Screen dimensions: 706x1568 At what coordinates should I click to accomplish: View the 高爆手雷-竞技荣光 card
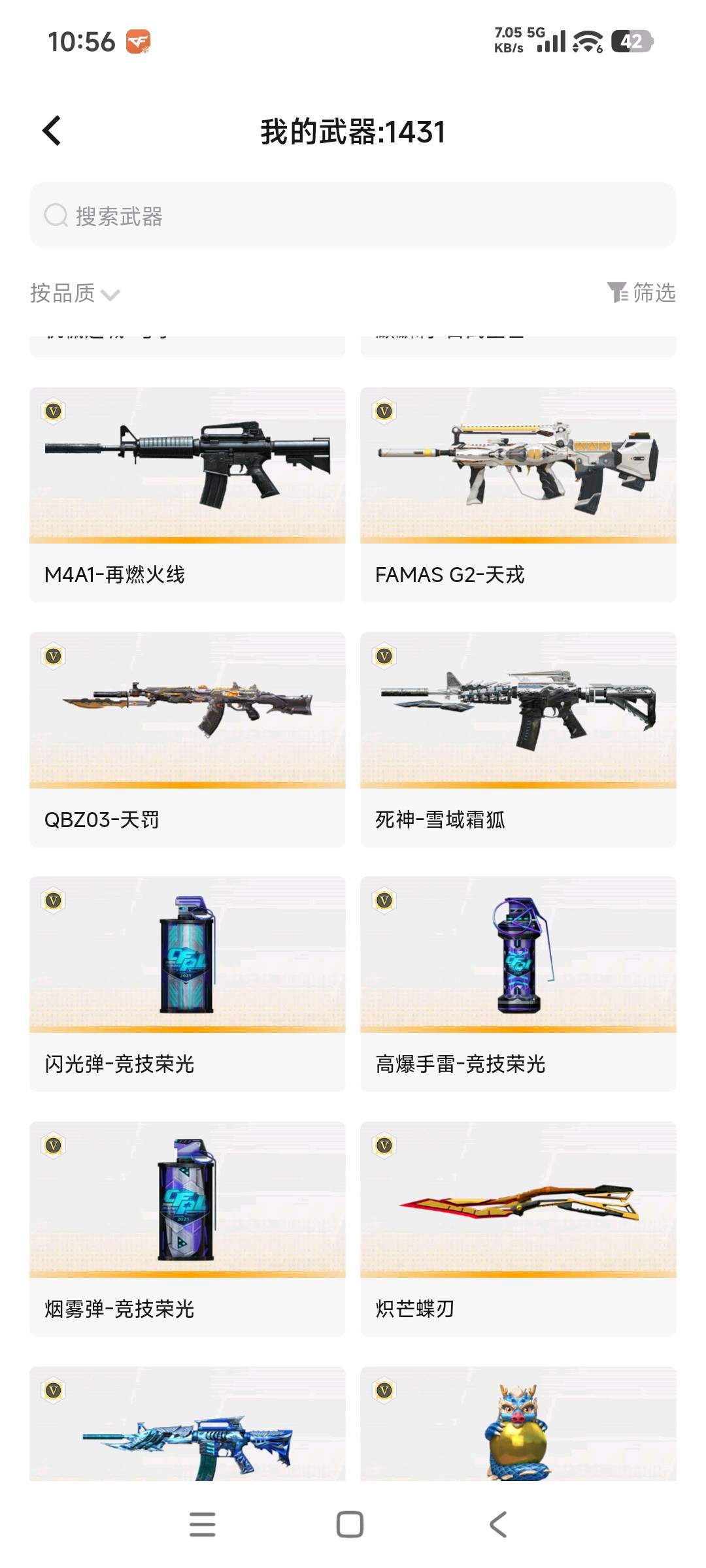518,983
